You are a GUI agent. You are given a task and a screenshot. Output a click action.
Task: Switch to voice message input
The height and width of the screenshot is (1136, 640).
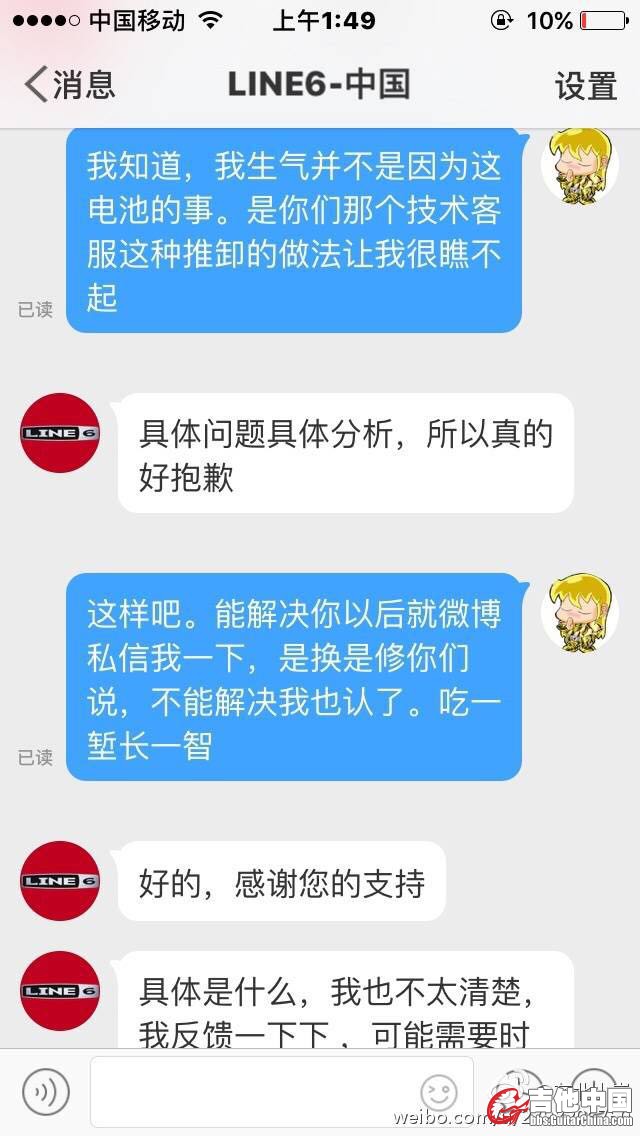(46, 1091)
